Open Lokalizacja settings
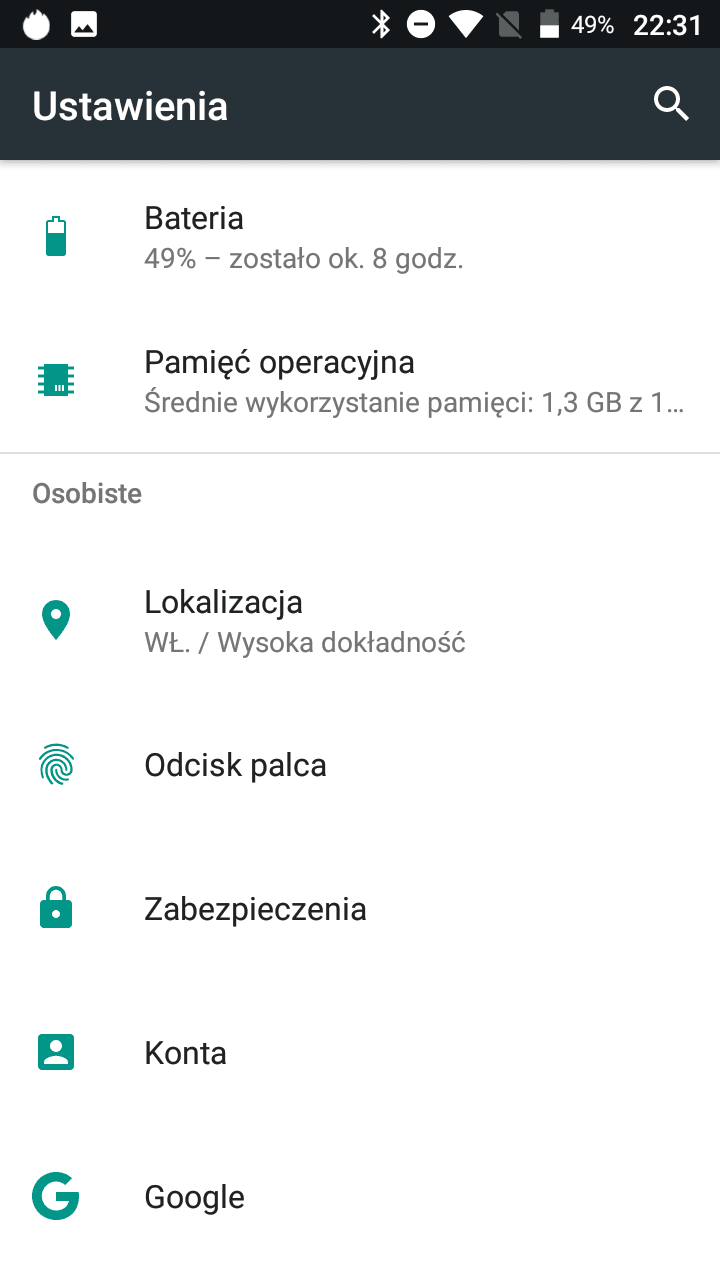Viewport: 720px width, 1280px height. 360,621
